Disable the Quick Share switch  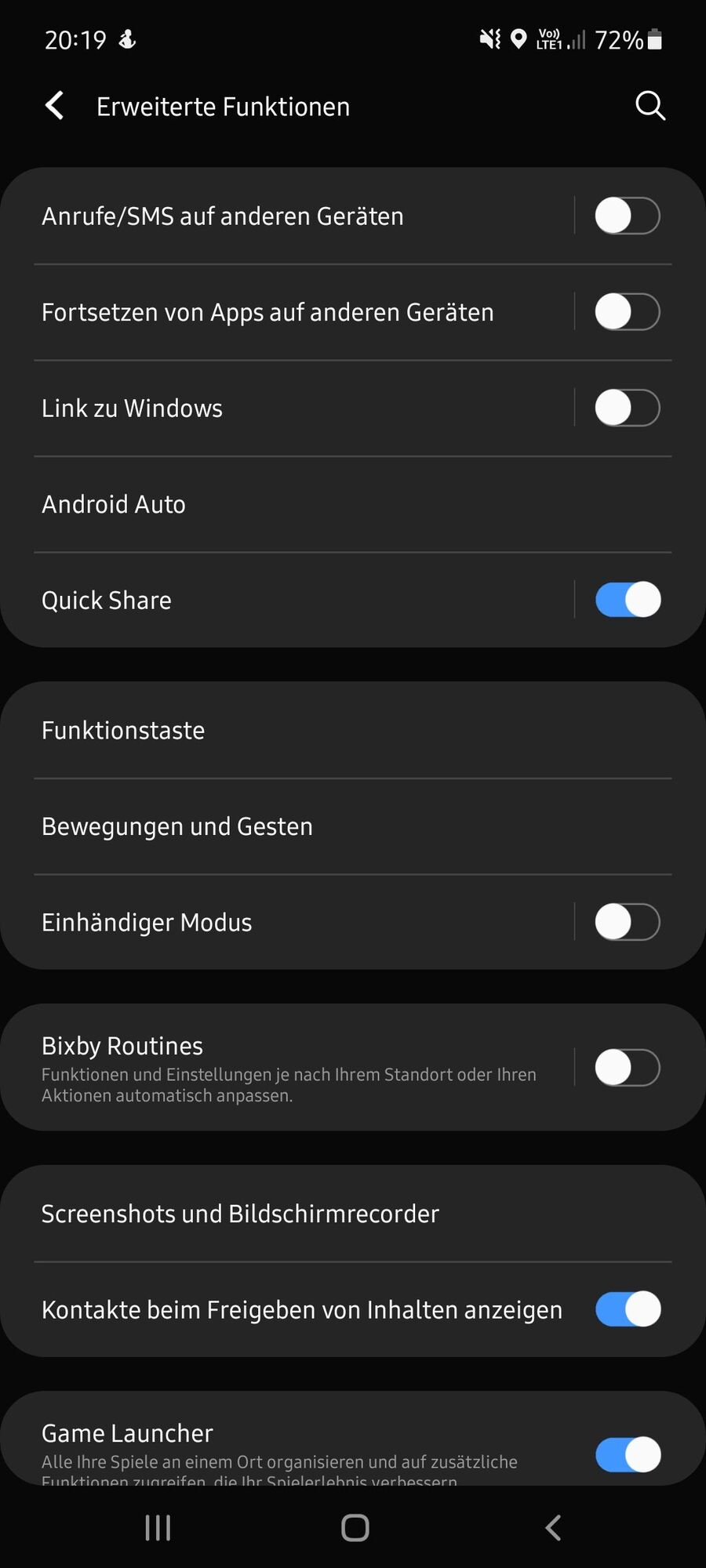pos(627,601)
